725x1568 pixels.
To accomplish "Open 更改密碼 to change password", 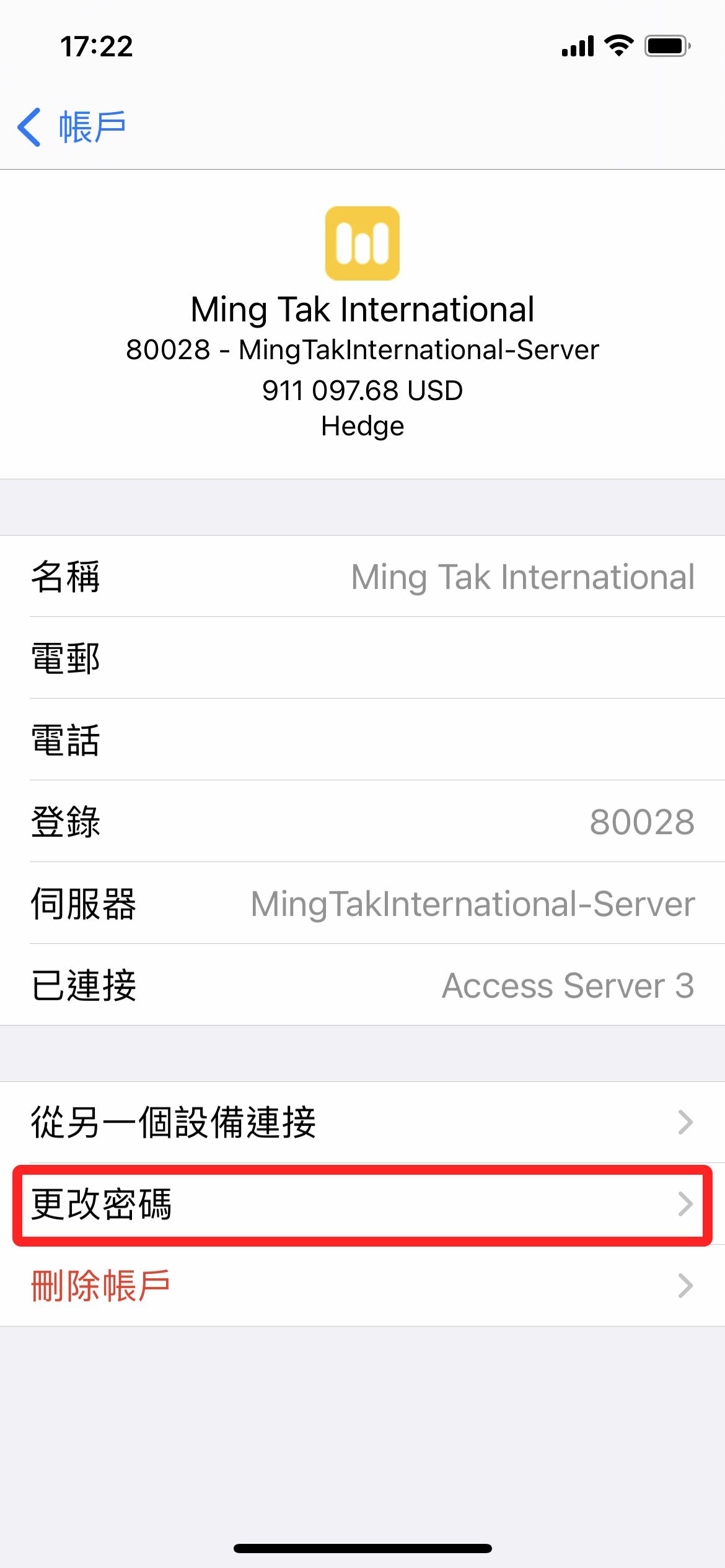I will 362,1204.
